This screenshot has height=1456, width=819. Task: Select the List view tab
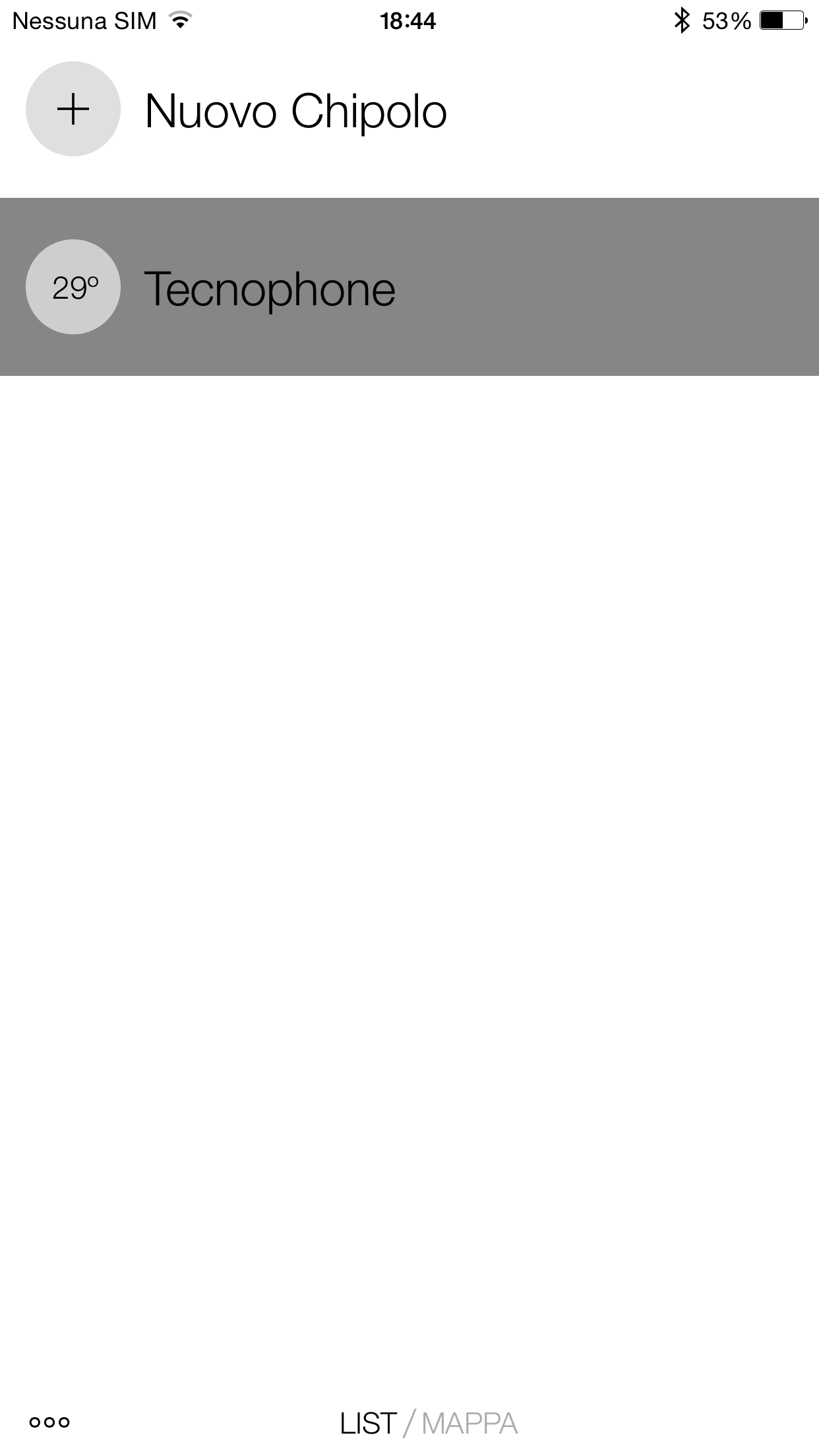(x=368, y=1424)
